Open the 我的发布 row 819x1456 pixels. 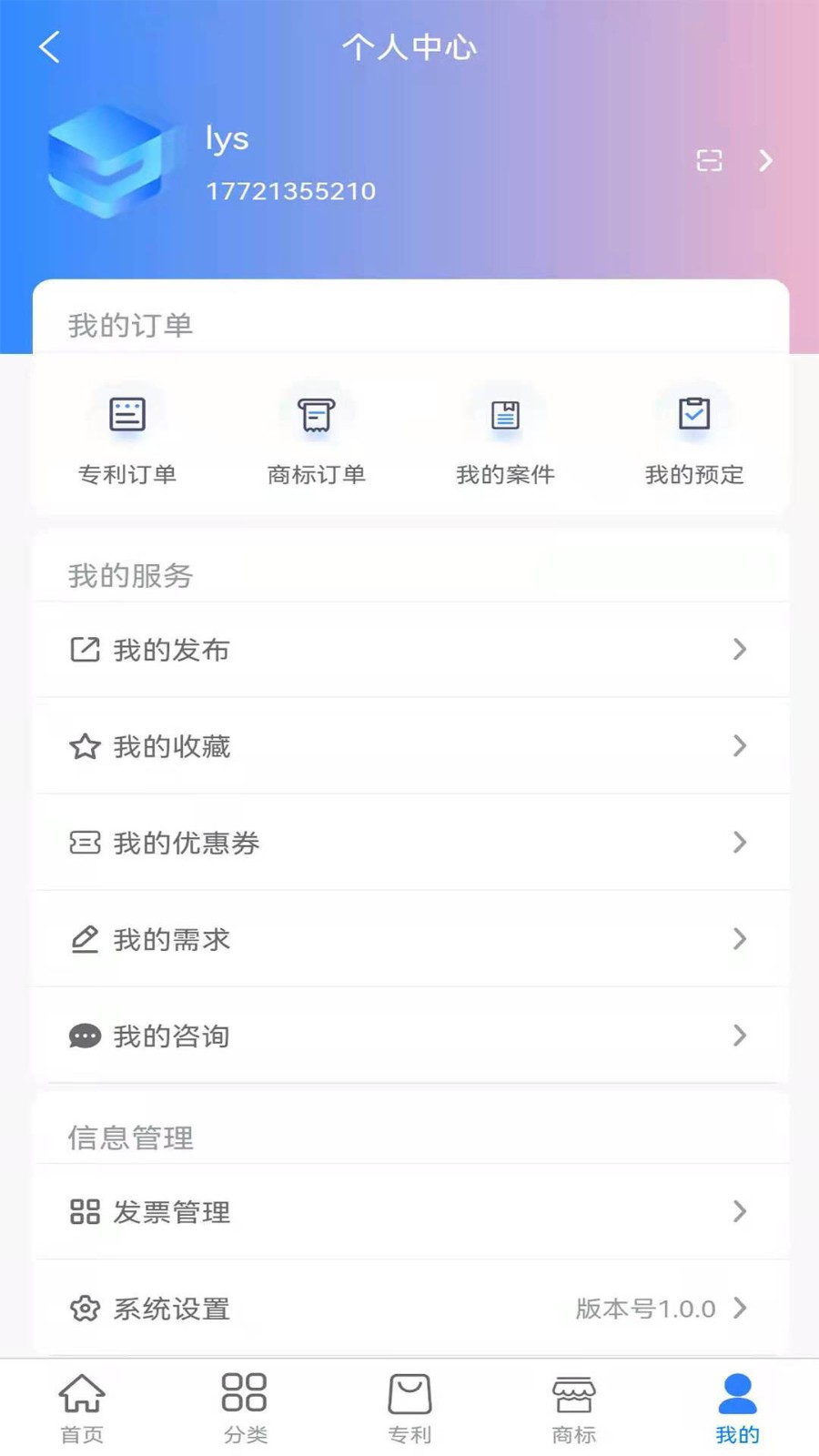click(409, 650)
